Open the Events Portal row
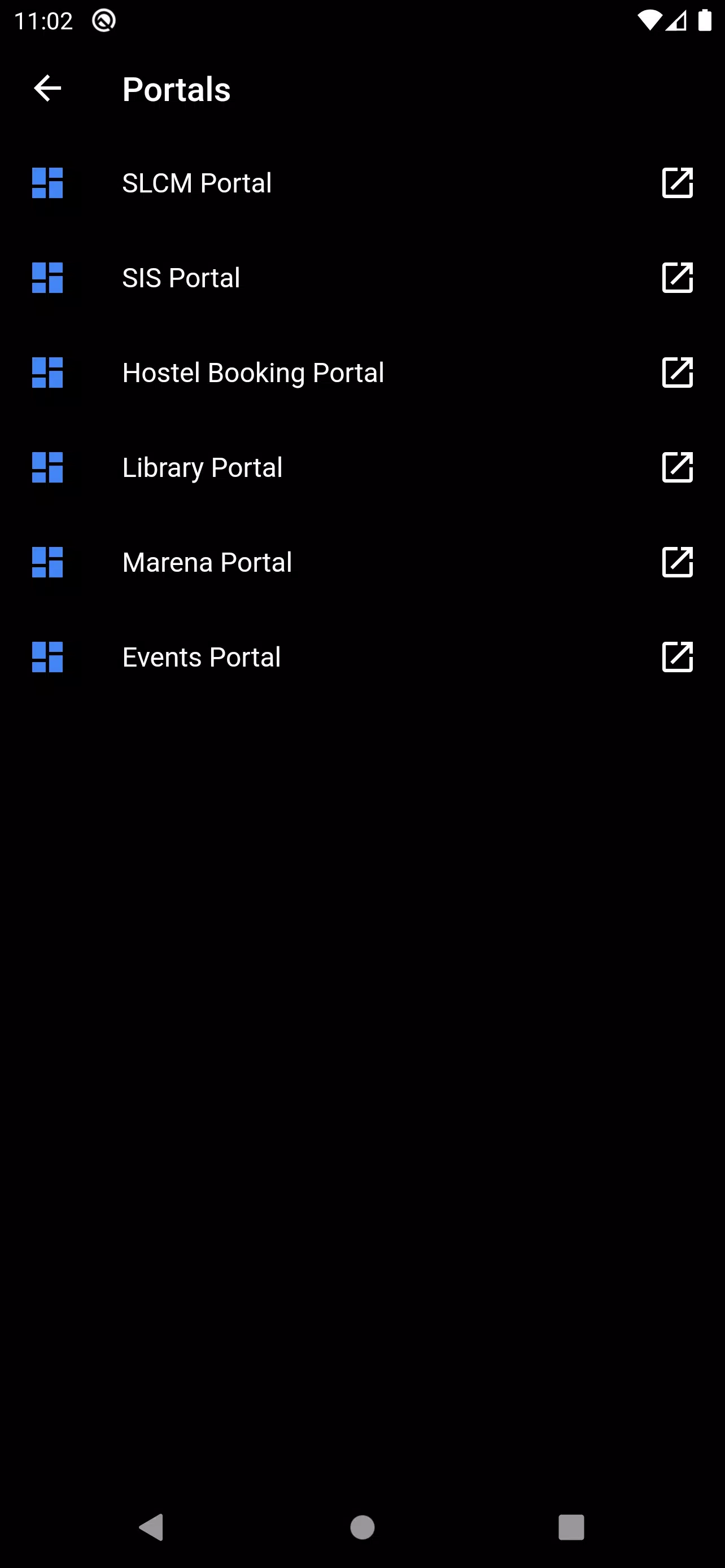Viewport: 725px width, 1568px height. coord(362,658)
